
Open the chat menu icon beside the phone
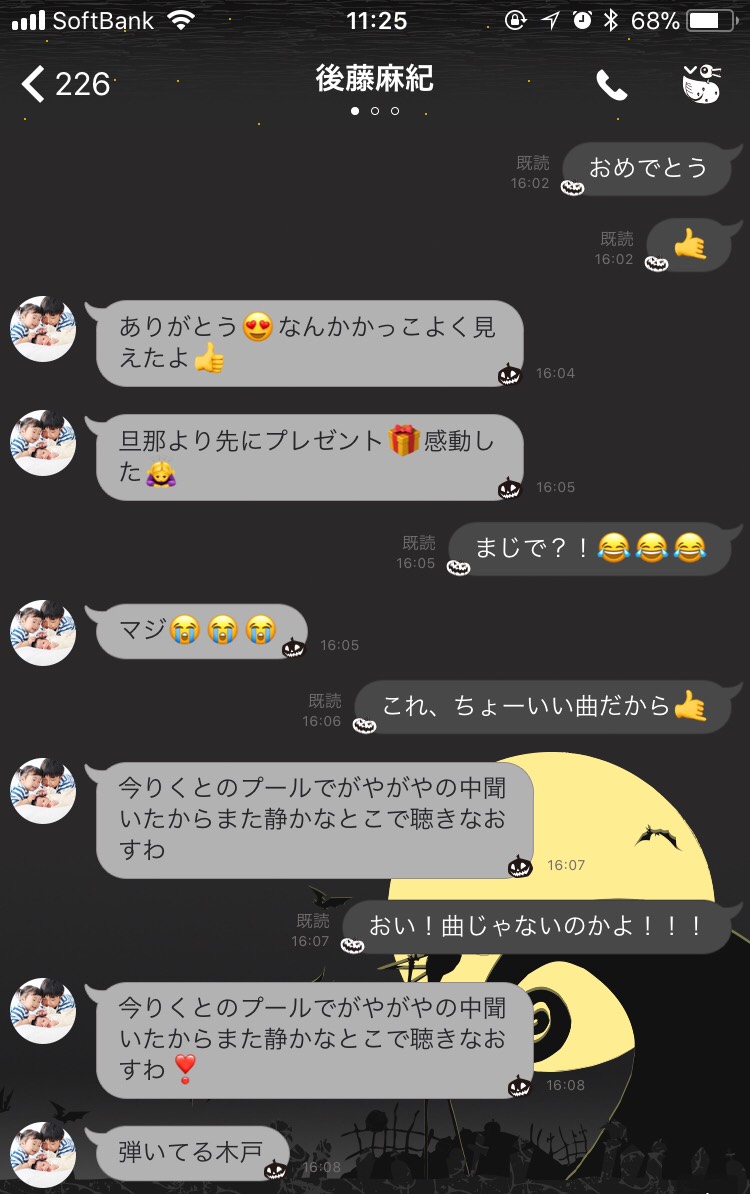point(703,84)
